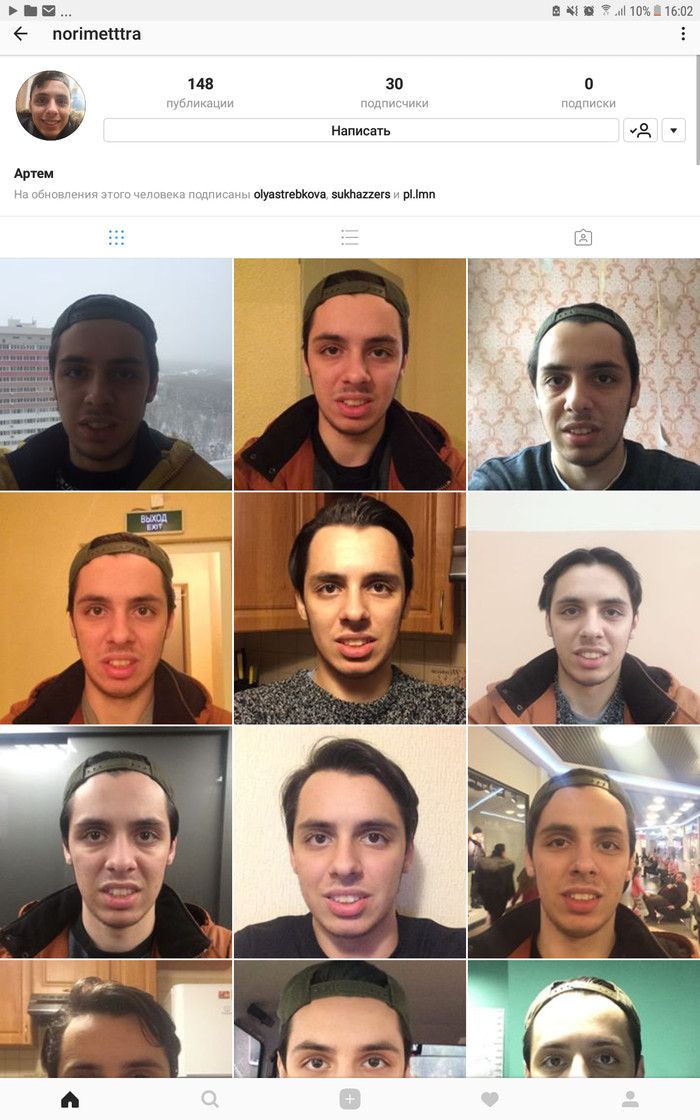Go back using the arrow icon

20,34
